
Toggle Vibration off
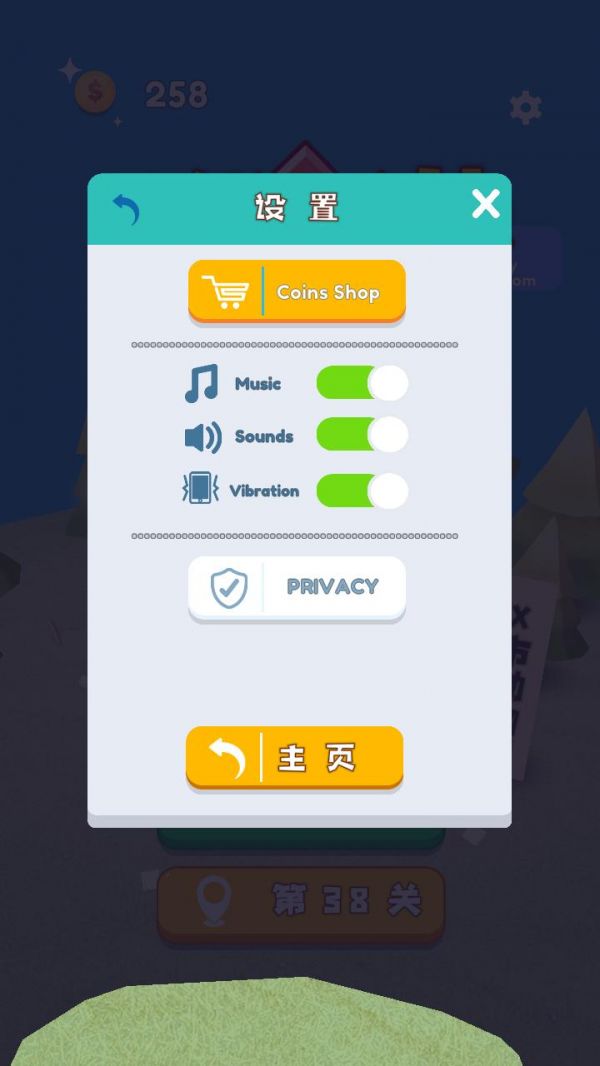[362, 491]
